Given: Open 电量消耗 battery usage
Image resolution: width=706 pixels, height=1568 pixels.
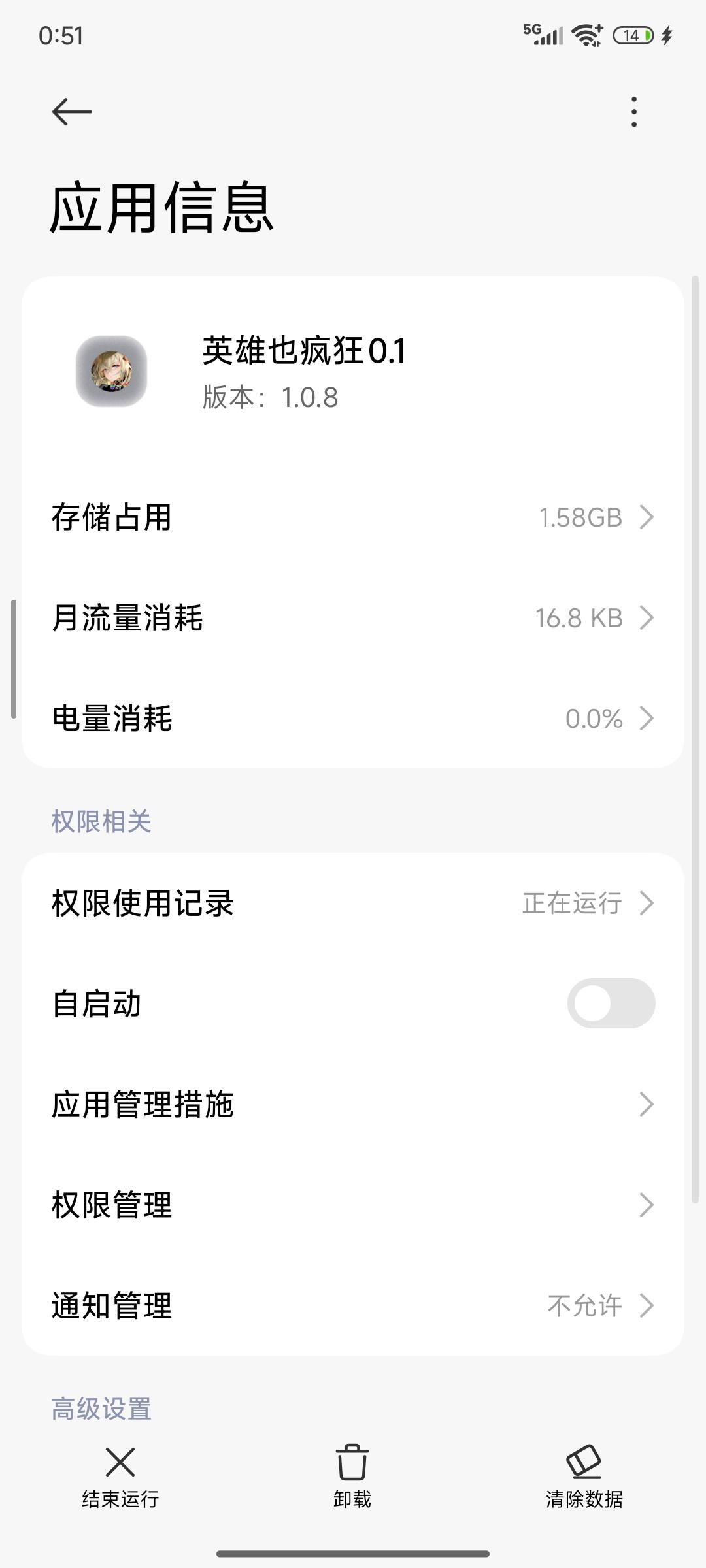Looking at the screenshot, I should coord(353,719).
